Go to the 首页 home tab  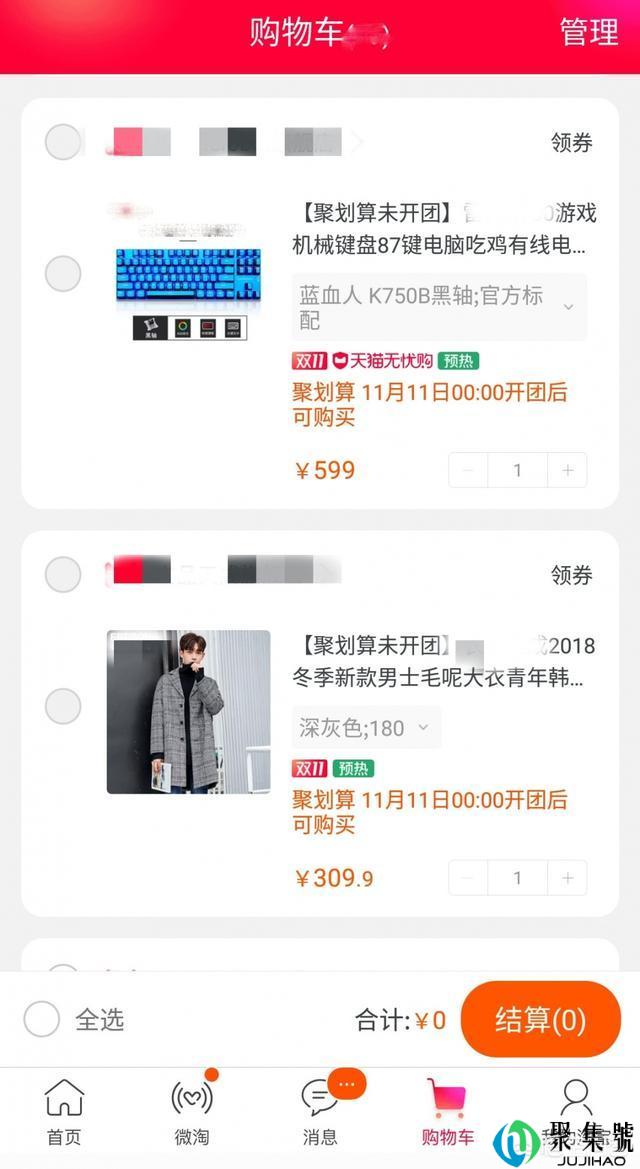tap(64, 1112)
